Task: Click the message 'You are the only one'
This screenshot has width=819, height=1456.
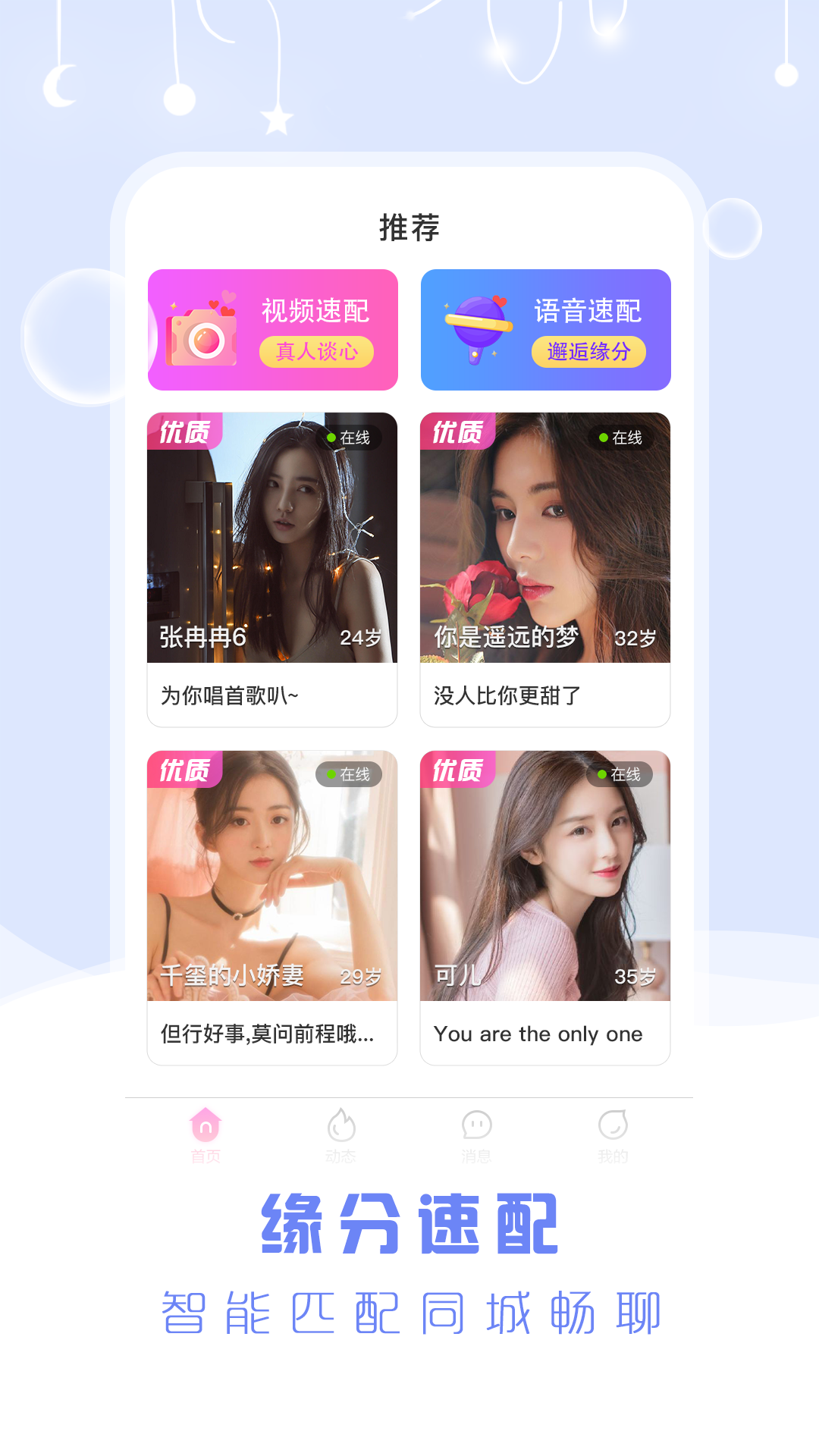Action: 538,1034
